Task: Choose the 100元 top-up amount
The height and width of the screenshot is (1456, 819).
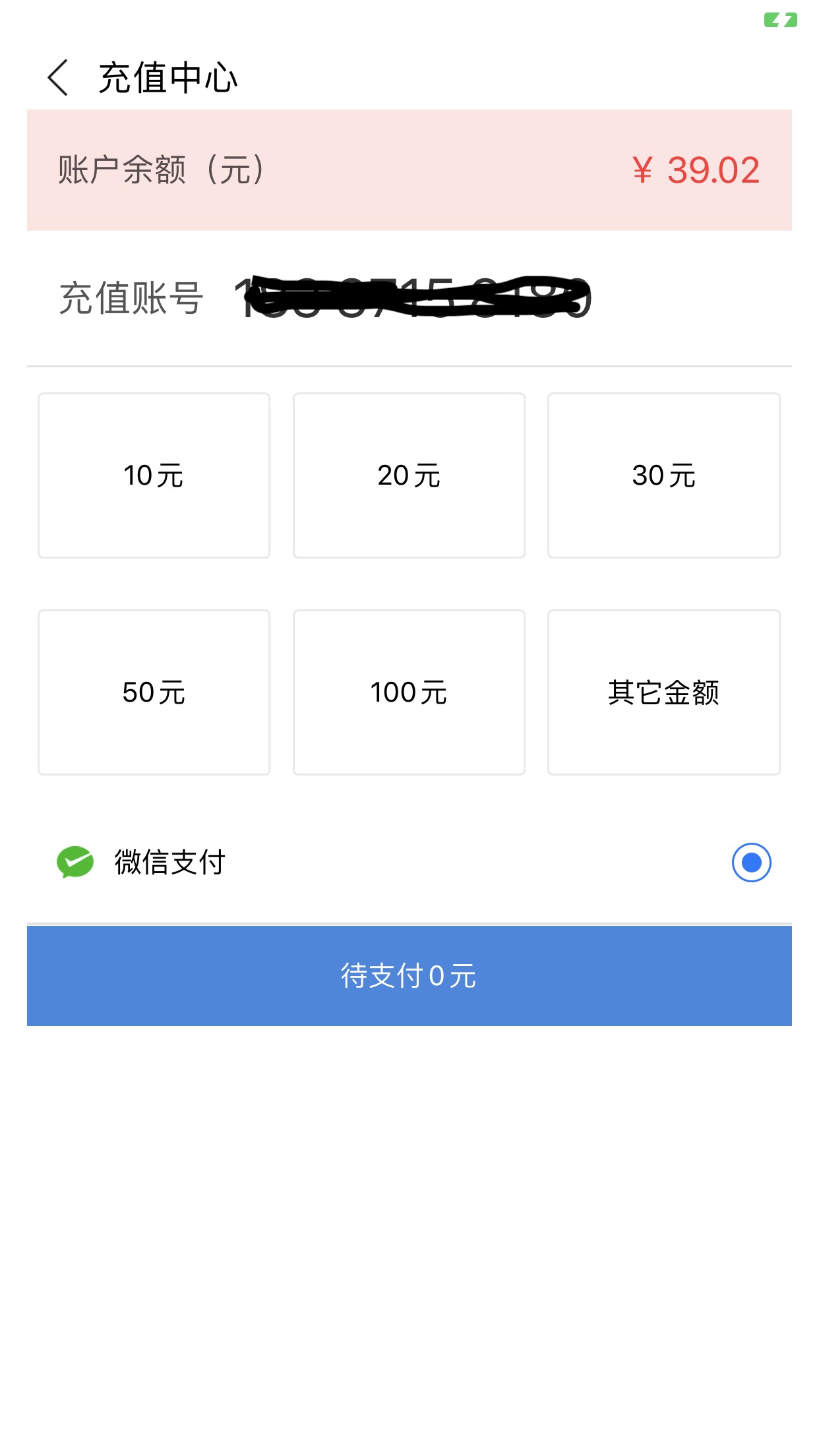Action: pyautogui.click(x=409, y=692)
